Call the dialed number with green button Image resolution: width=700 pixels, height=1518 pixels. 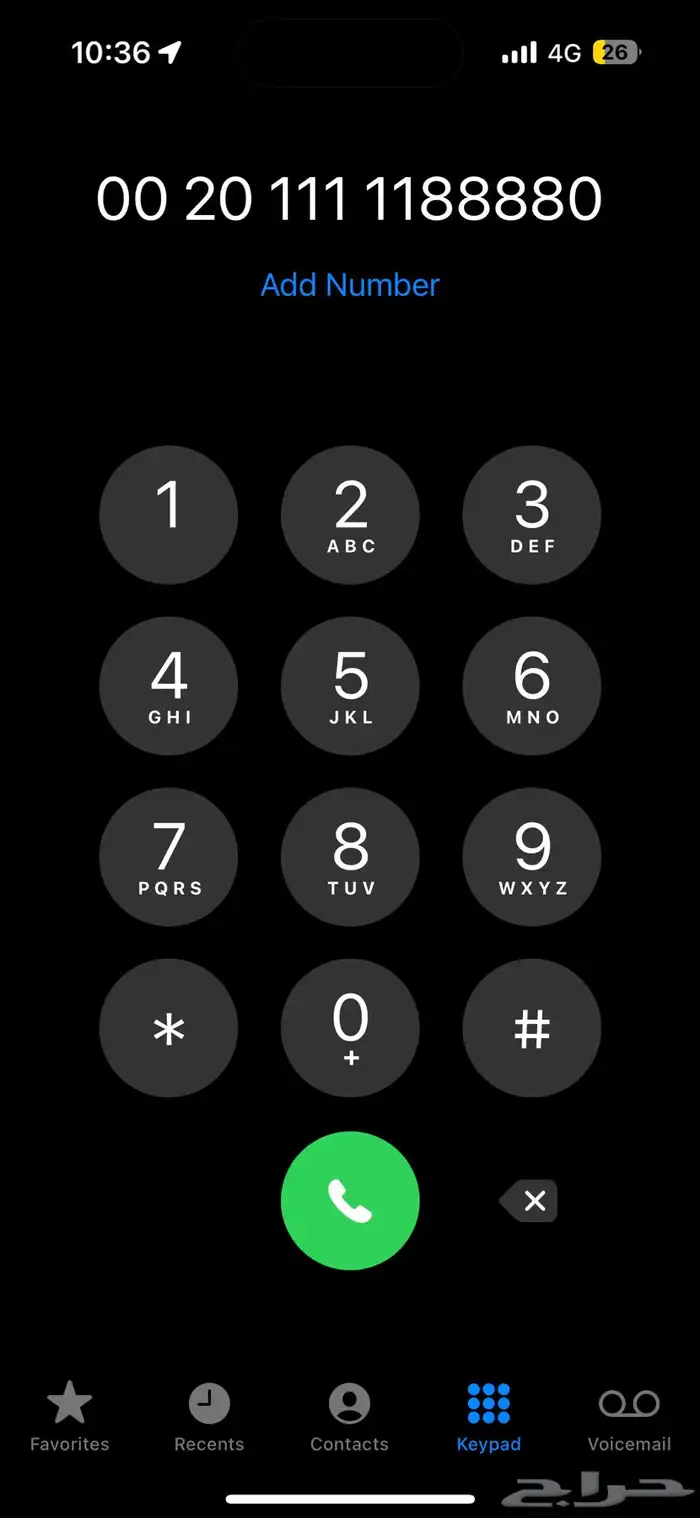pyautogui.click(x=350, y=1201)
